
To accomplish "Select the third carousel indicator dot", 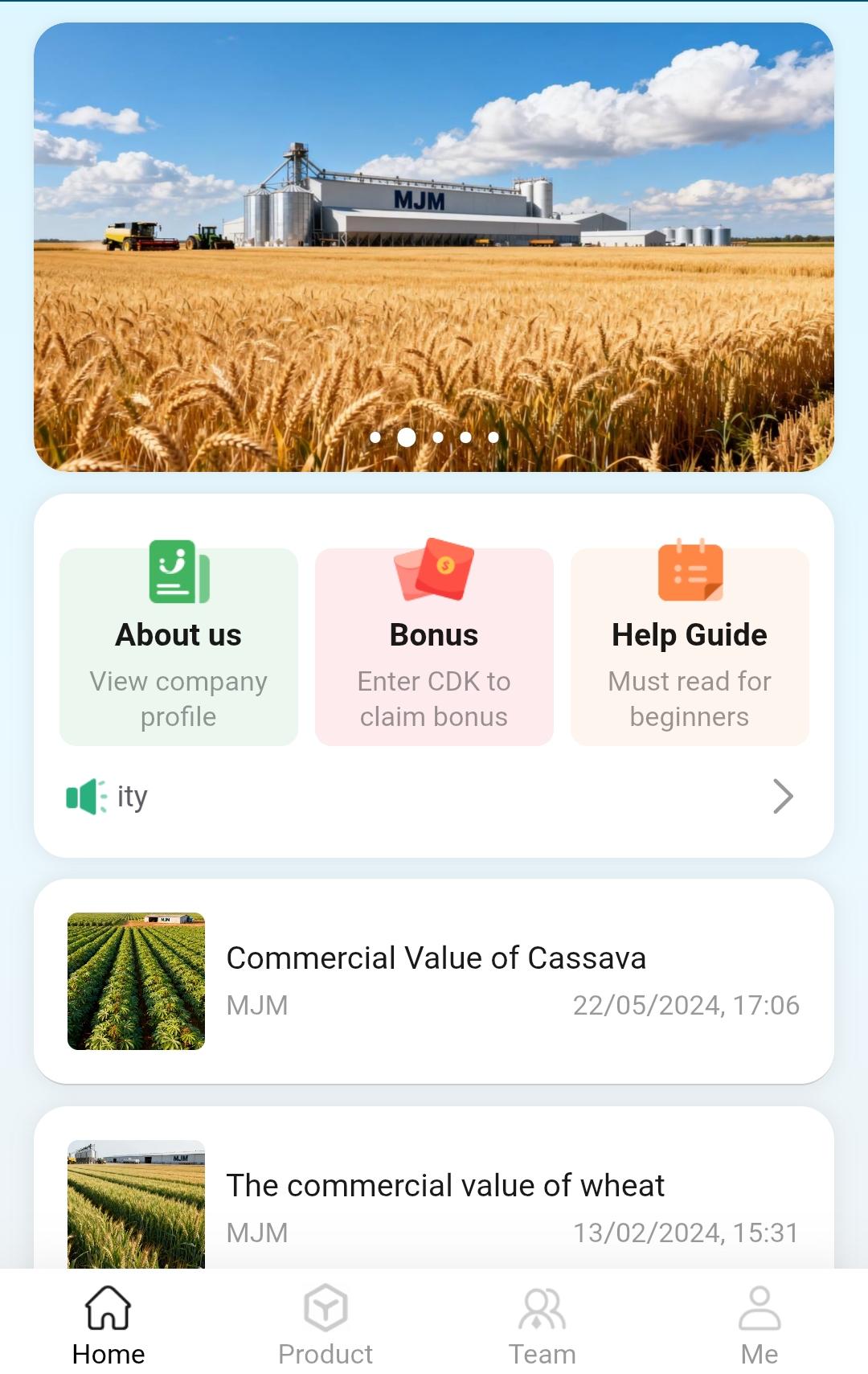I will click(437, 437).
